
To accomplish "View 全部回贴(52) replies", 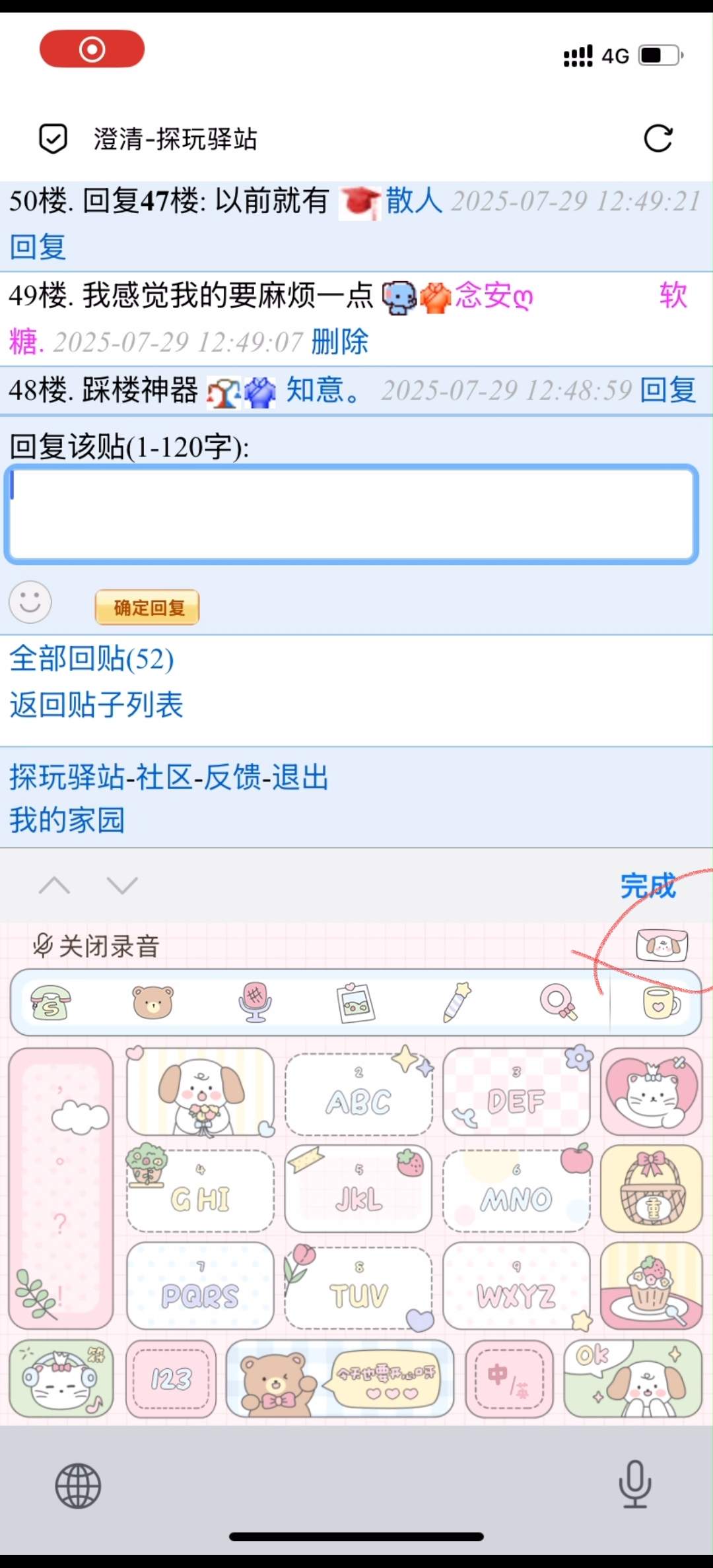I will (92, 659).
